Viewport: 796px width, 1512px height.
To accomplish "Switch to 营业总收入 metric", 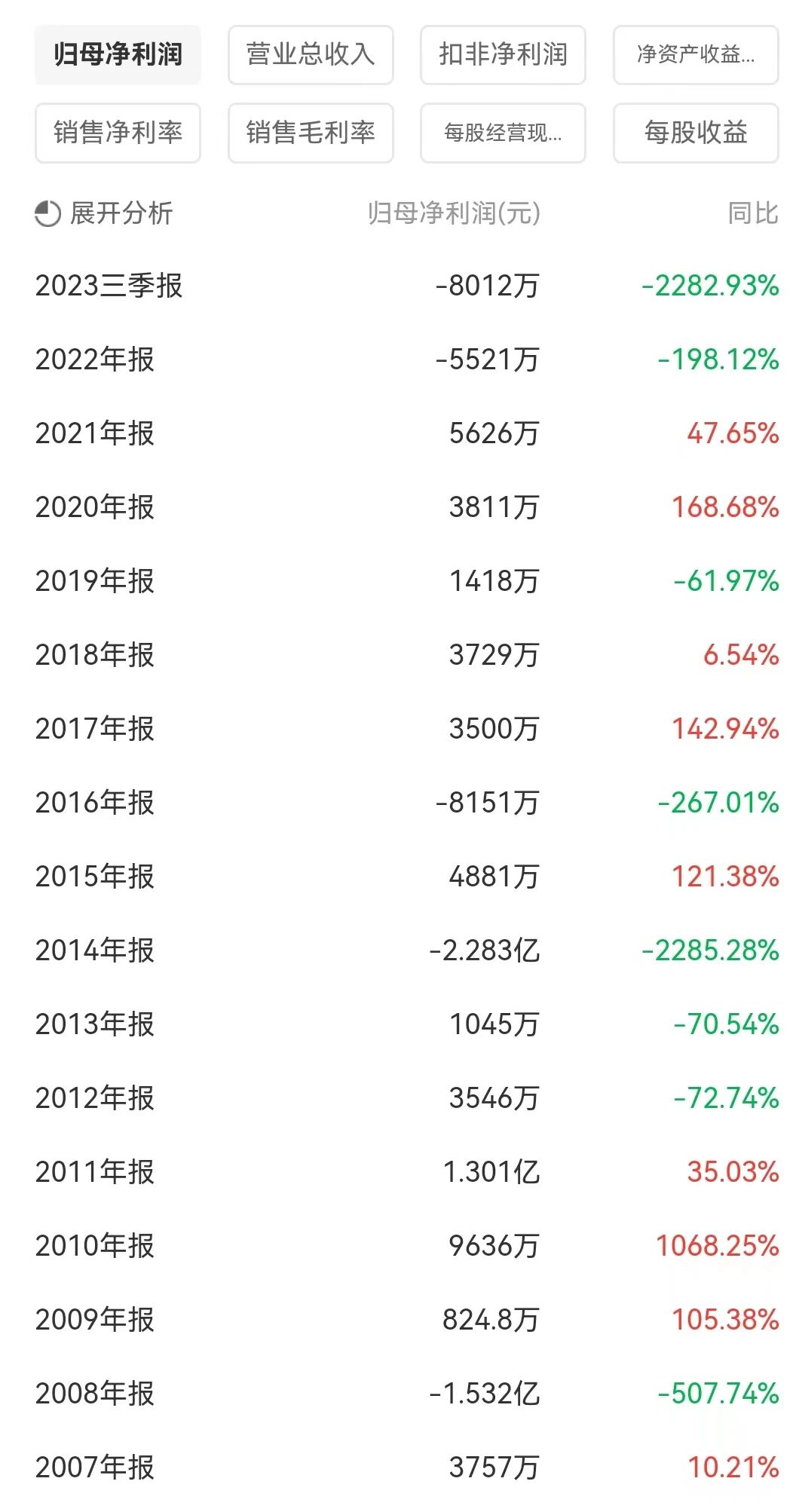I will [311, 54].
